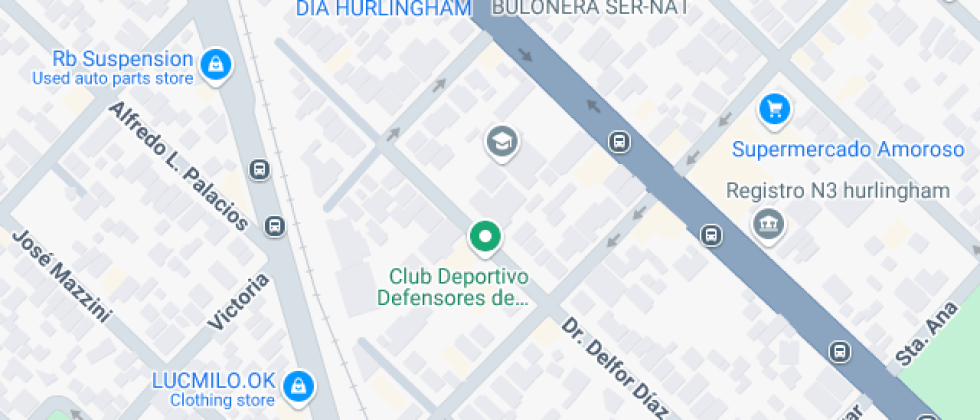
Task: Tap the school graduation cap marker
Action: [x=501, y=142]
